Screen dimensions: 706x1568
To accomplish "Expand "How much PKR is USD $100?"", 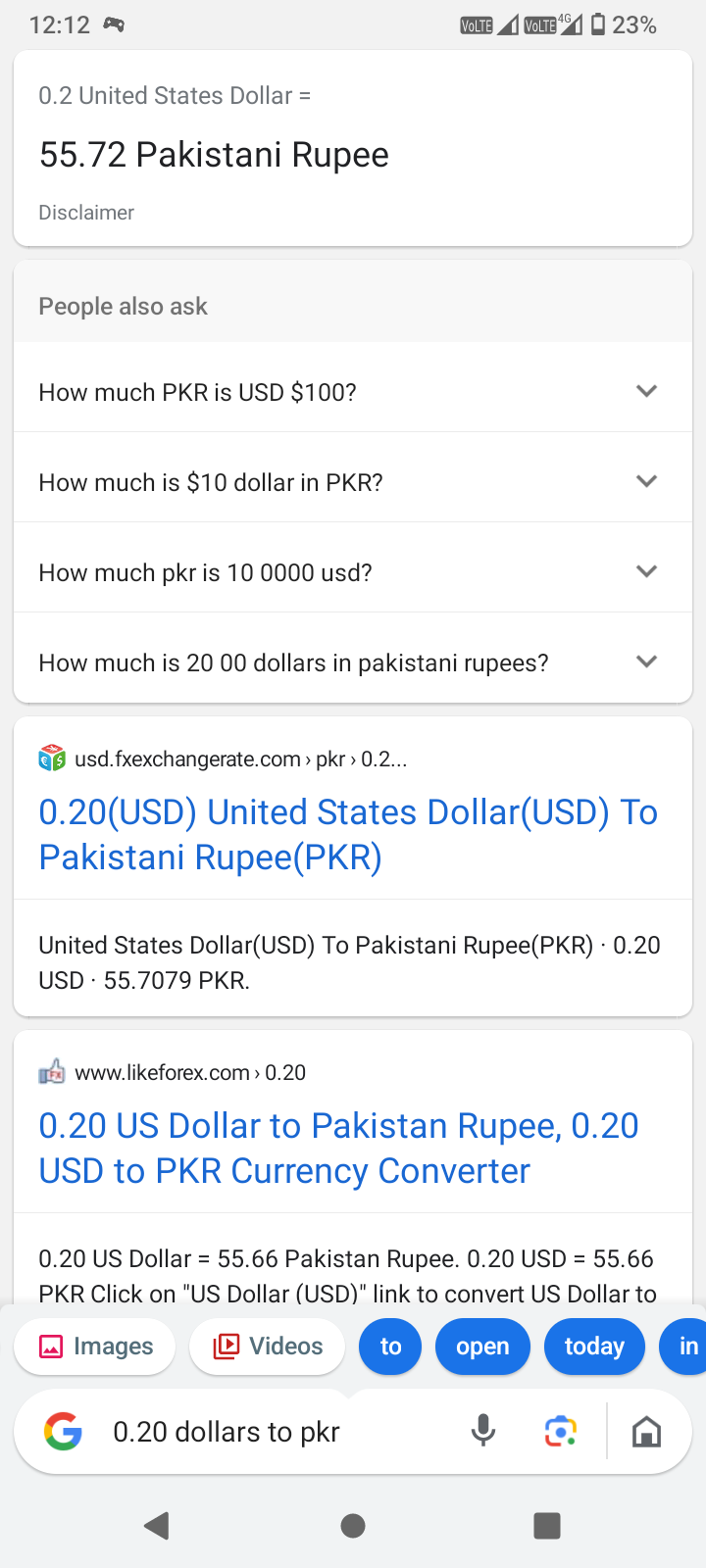I will [x=353, y=391].
